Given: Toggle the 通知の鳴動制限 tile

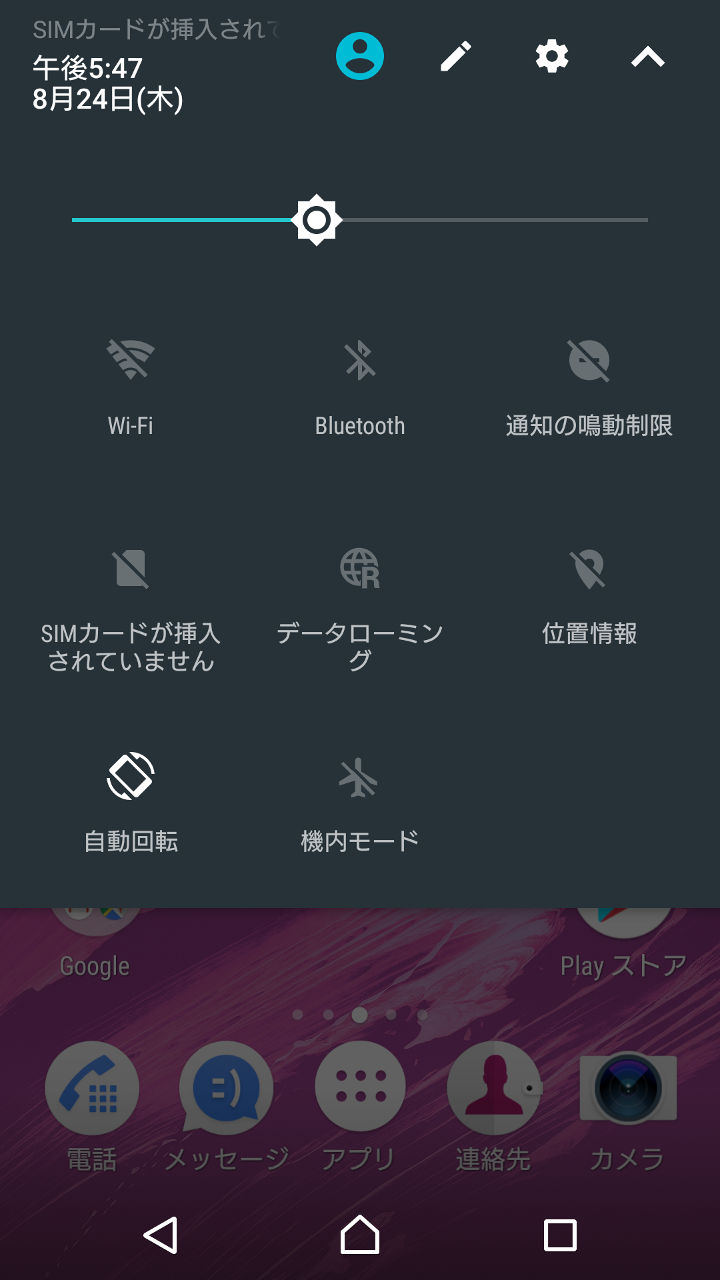Looking at the screenshot, I should coord(589,360).
